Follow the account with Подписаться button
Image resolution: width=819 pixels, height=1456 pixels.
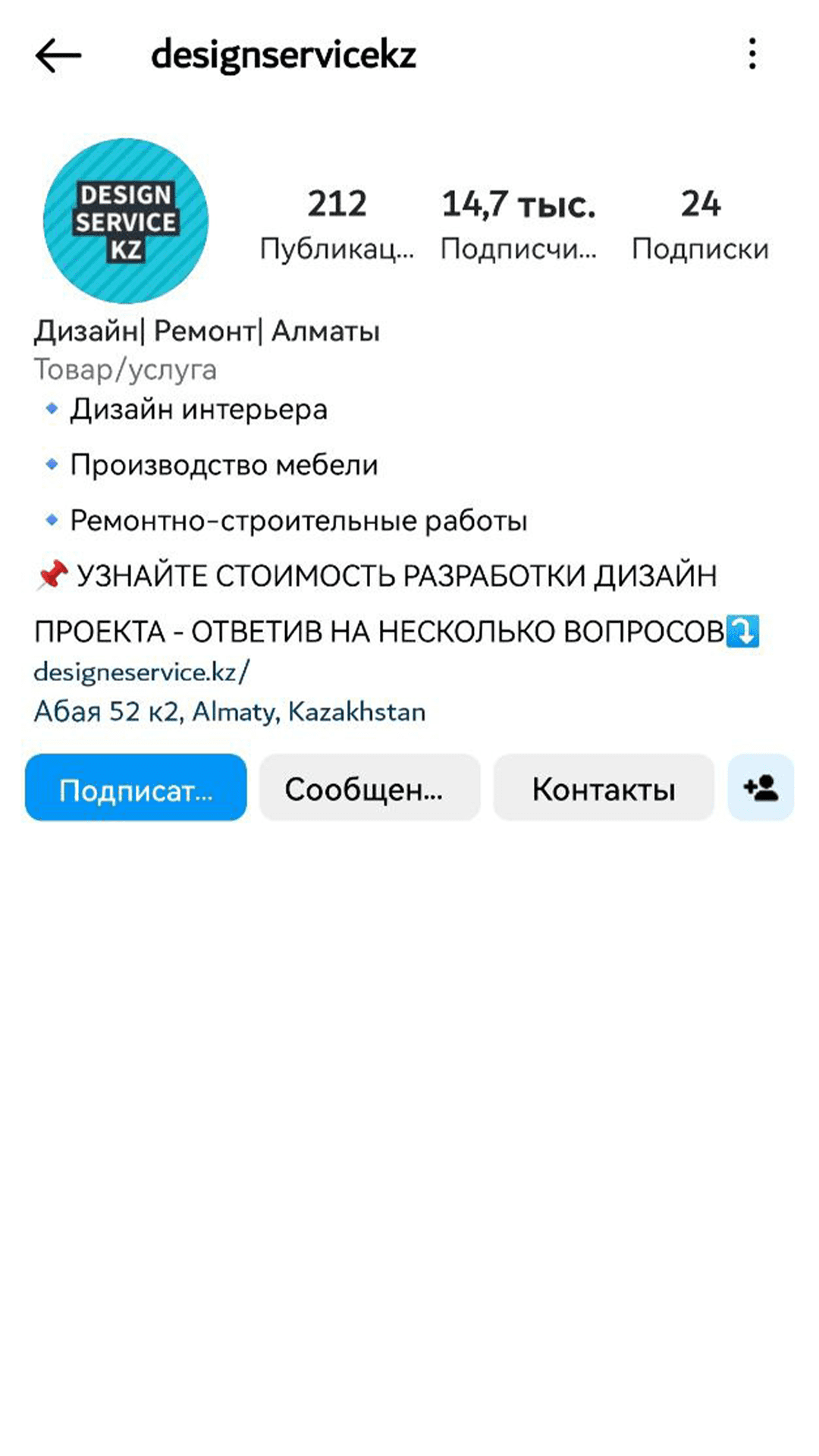coord(136,787)
